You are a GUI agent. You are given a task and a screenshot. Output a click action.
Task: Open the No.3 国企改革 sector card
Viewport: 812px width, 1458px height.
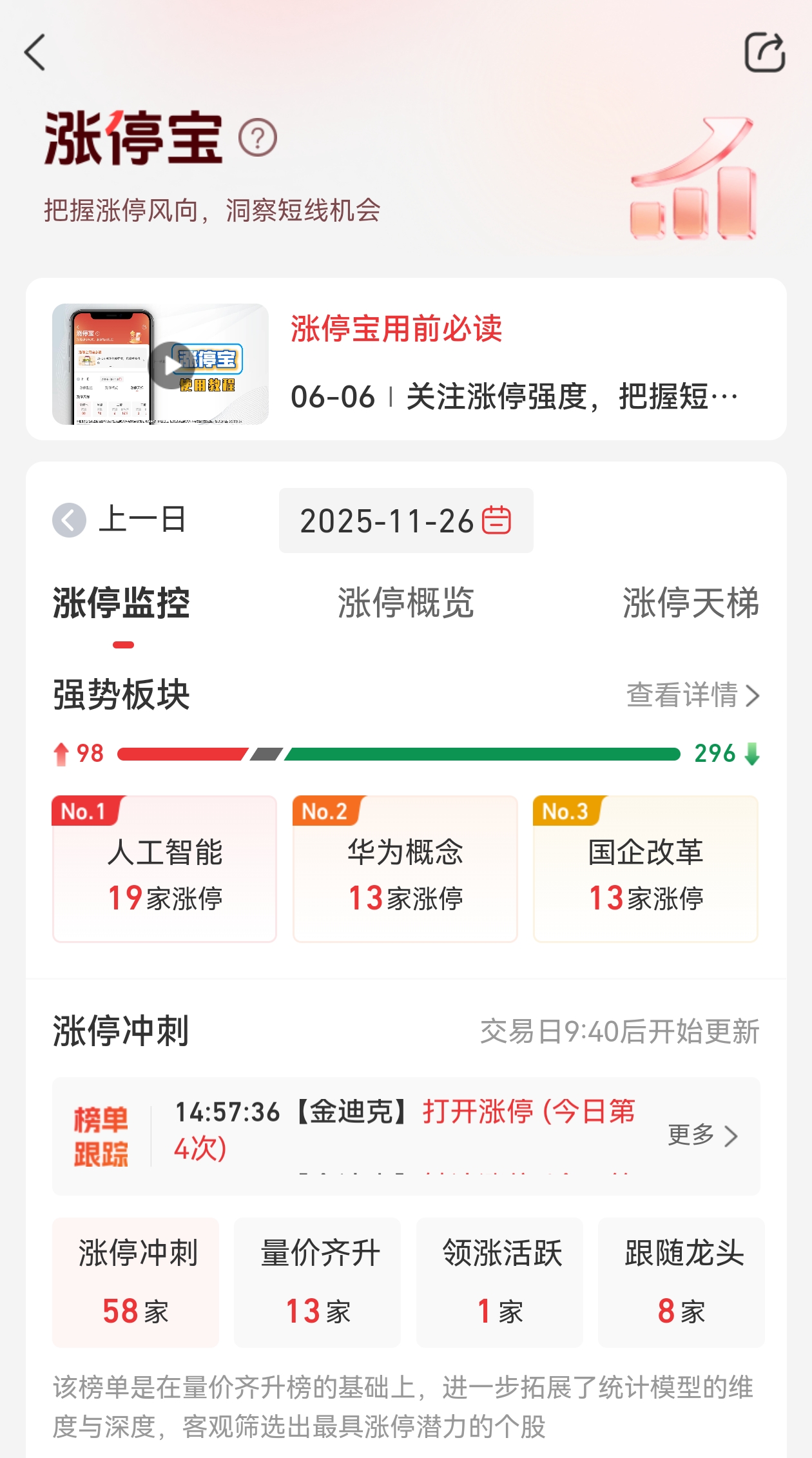pos(646,869)
